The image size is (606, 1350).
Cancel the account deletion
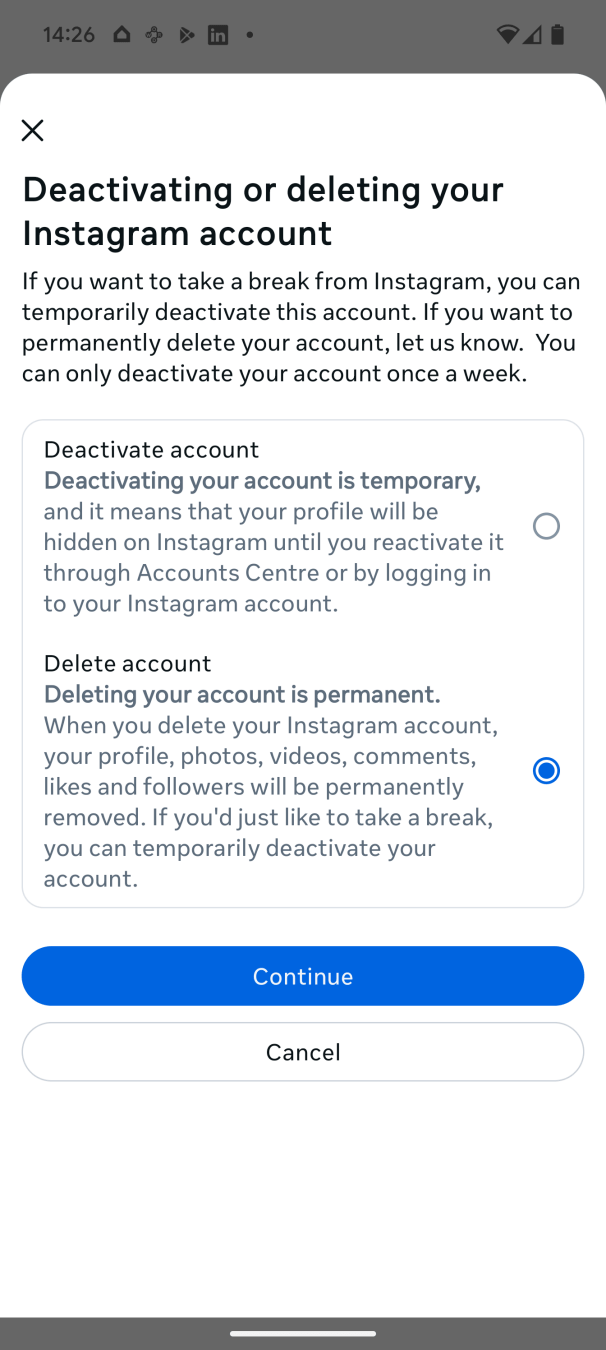pyautogui.click(x=303, y=1052)
